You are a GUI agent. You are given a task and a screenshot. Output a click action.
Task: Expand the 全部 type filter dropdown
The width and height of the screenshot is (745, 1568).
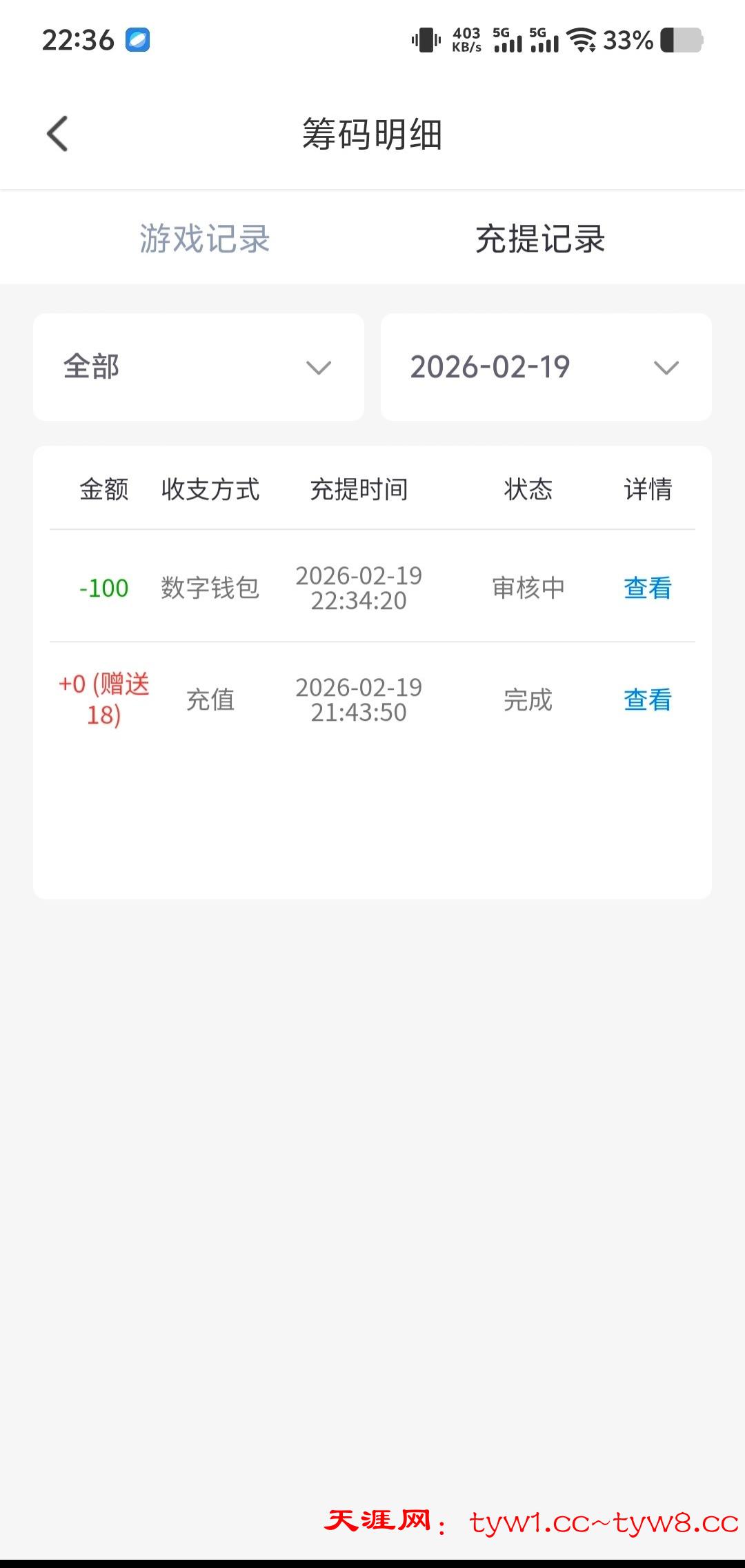[x=199, y=367]
